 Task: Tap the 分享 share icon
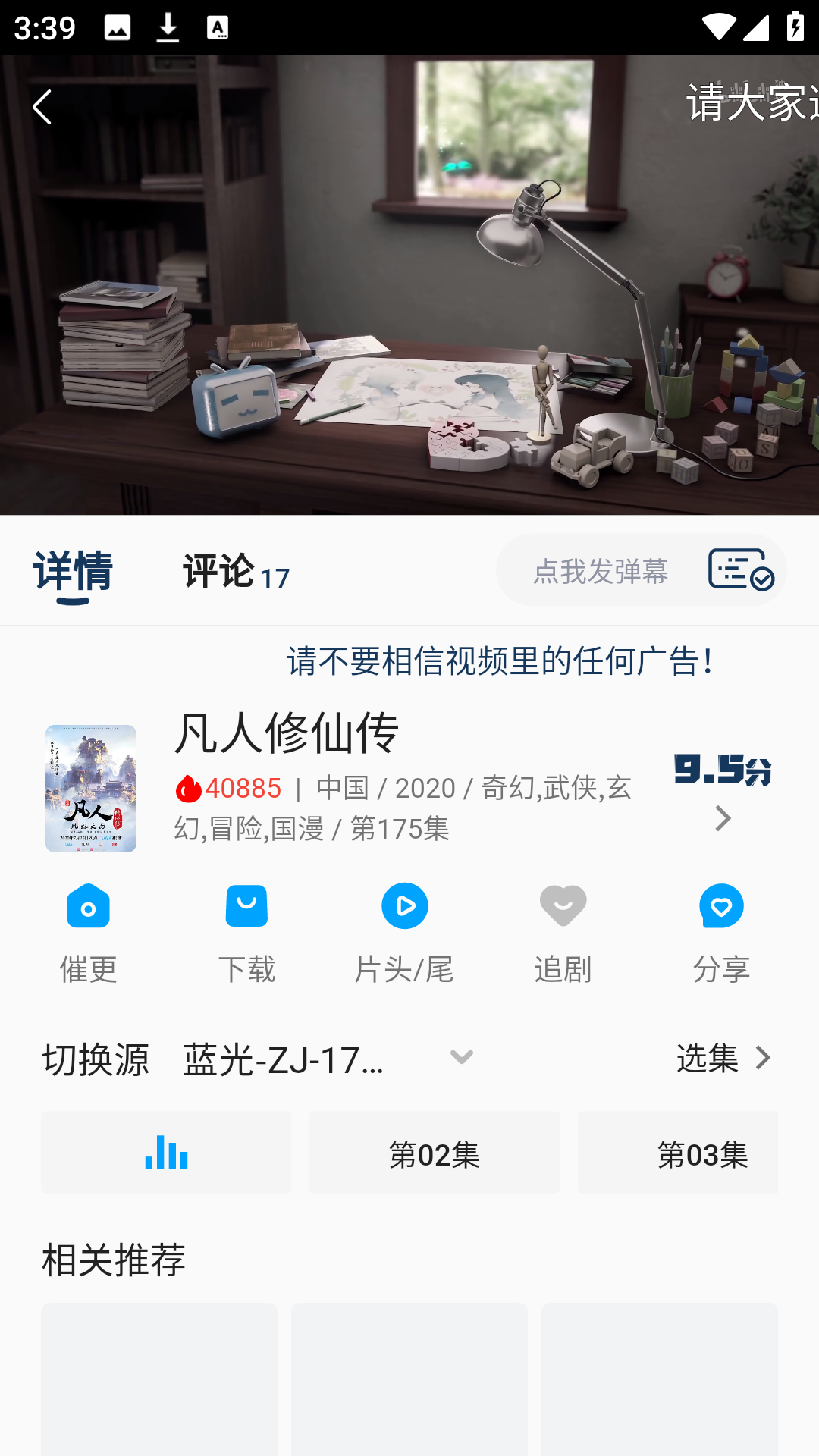coord(721,906)
